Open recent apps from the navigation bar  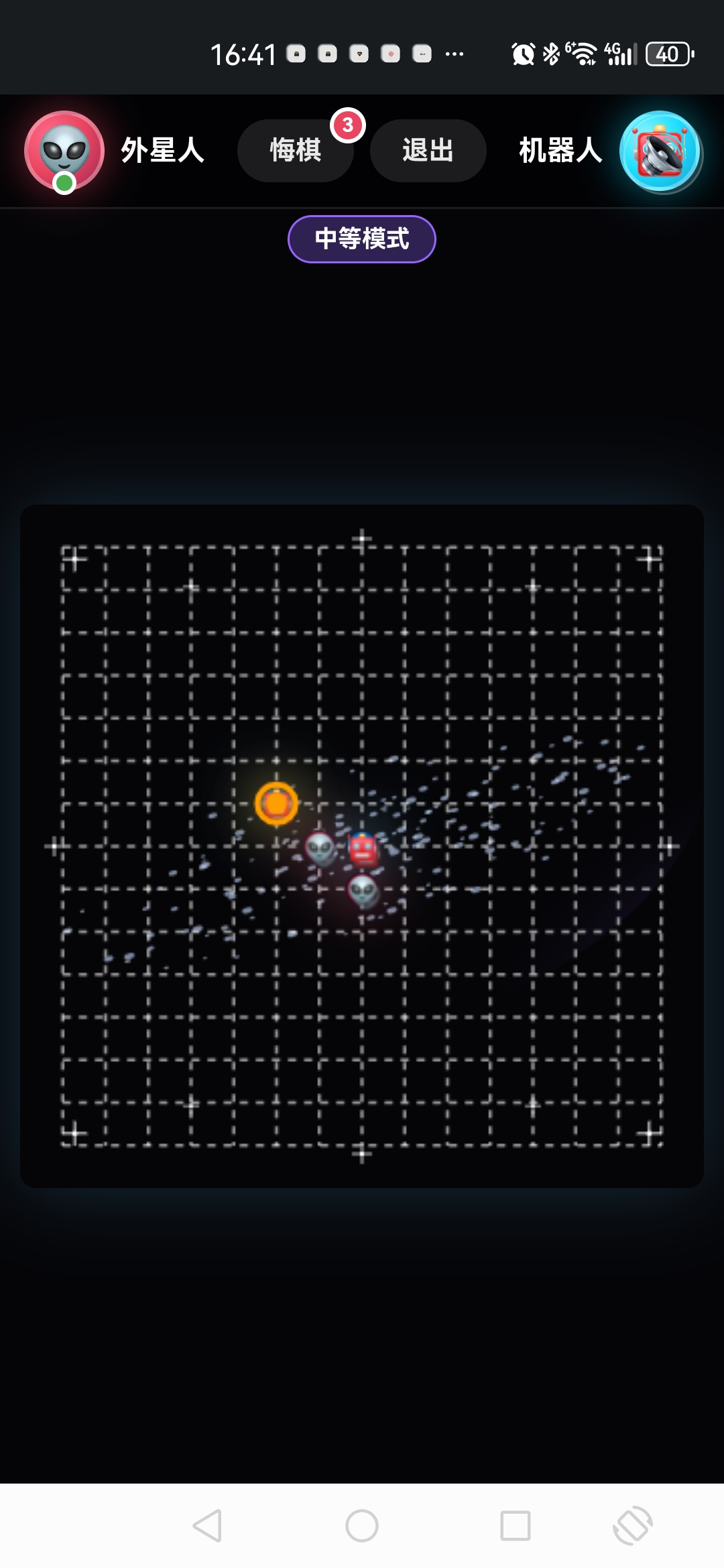tap(516, 1526)
